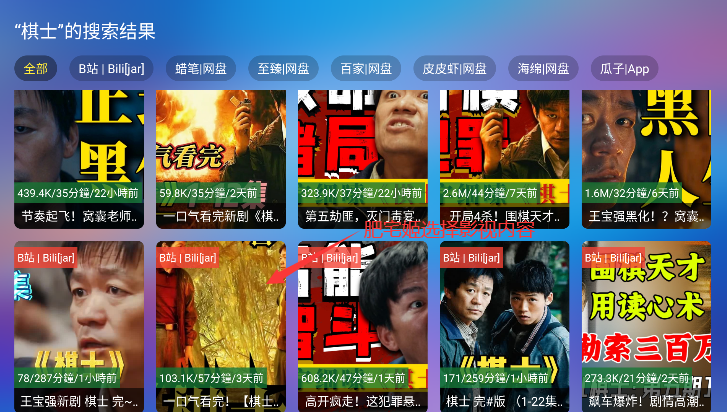This screenshot has height=412, width=727.
Task: Switch to B站 | Bili[jar] source
Action: pyautogui.click(x=112, y=69)
